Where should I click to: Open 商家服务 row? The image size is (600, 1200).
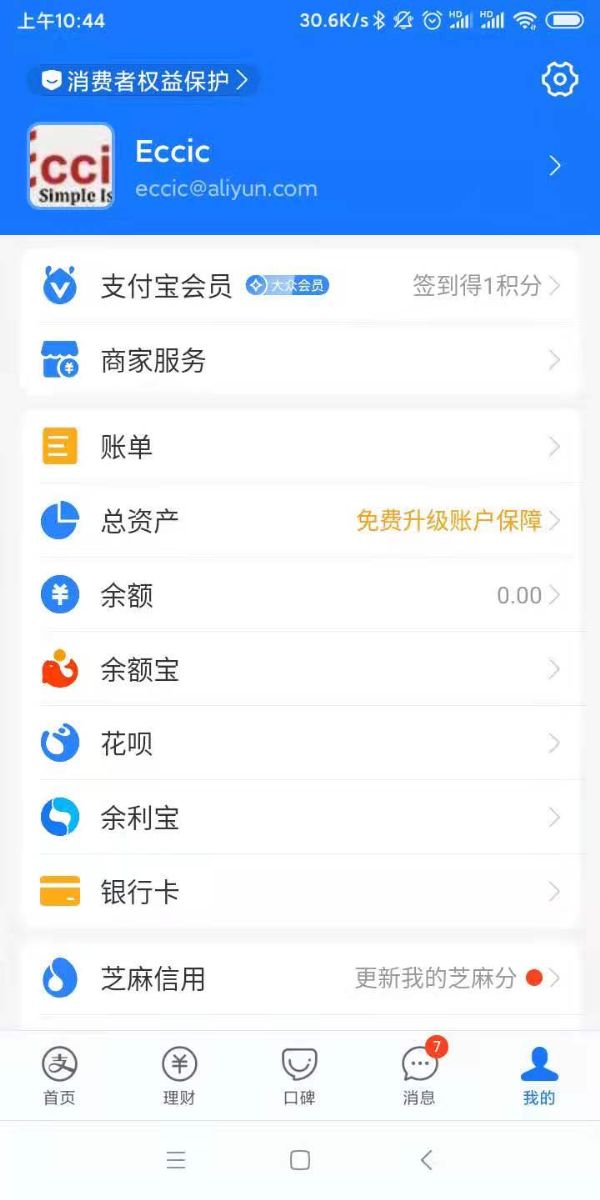[x=300, y=360]
